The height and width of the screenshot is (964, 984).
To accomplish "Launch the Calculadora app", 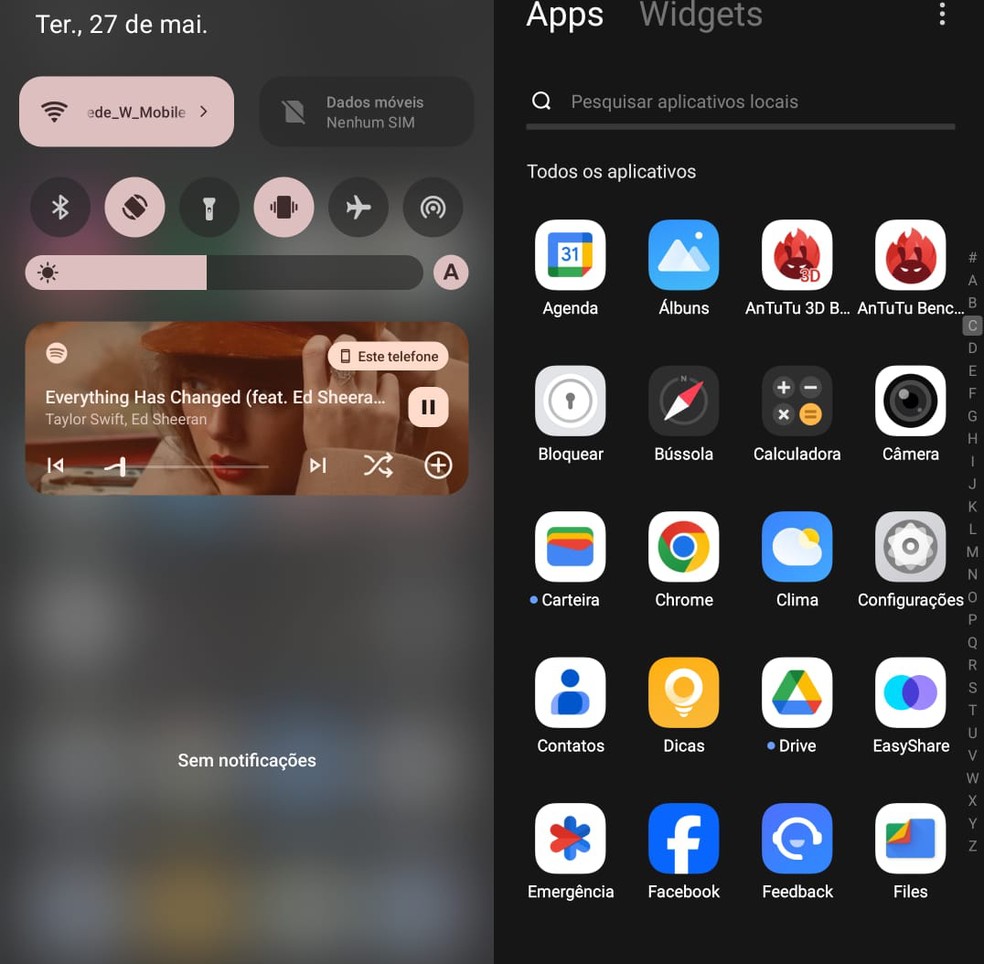I will click(797, 401).
